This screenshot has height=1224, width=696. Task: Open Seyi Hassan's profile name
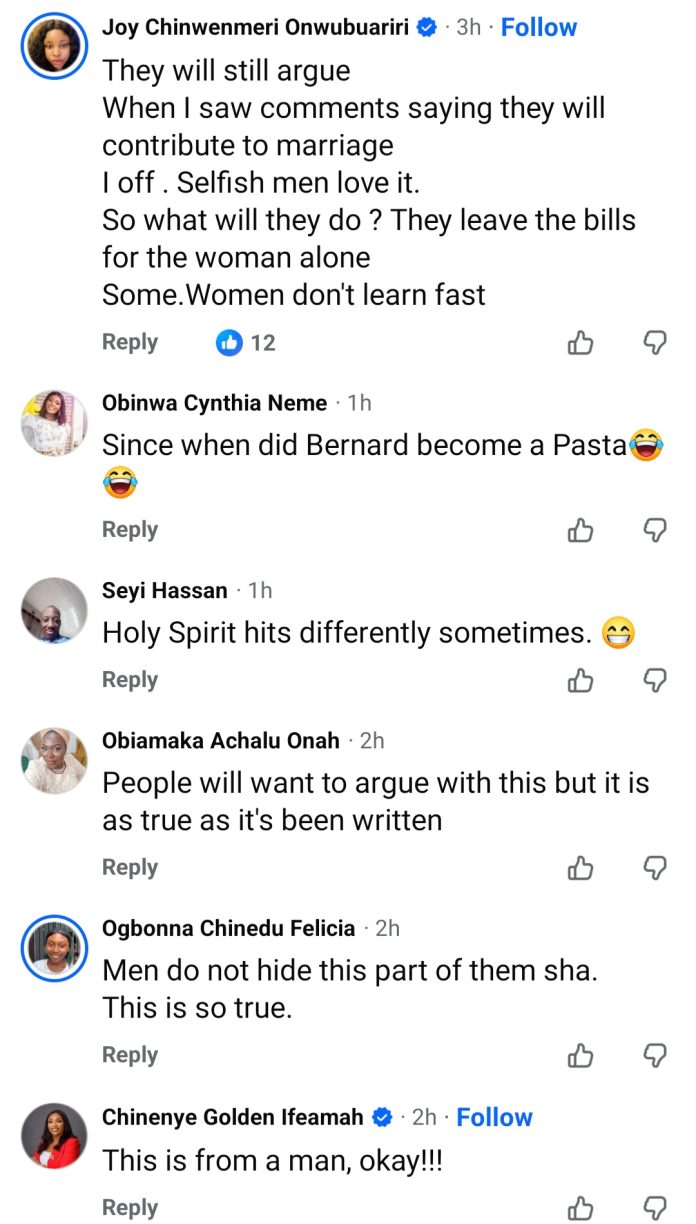165,591
